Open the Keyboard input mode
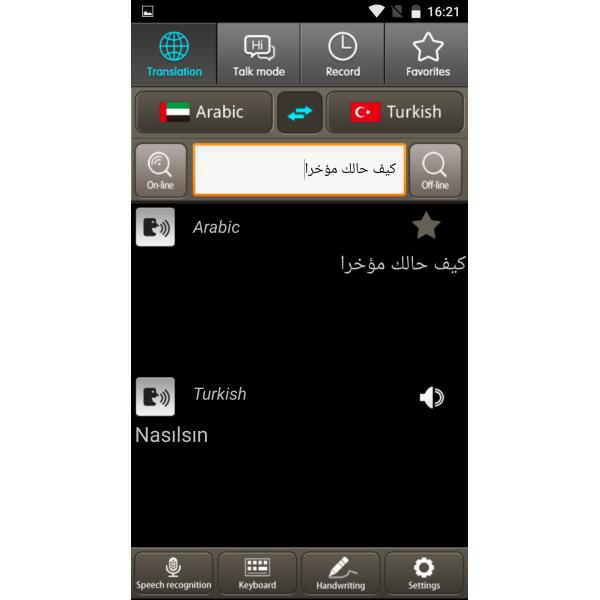The width and height of the screenshot is (600, 600). coord(257,574)
